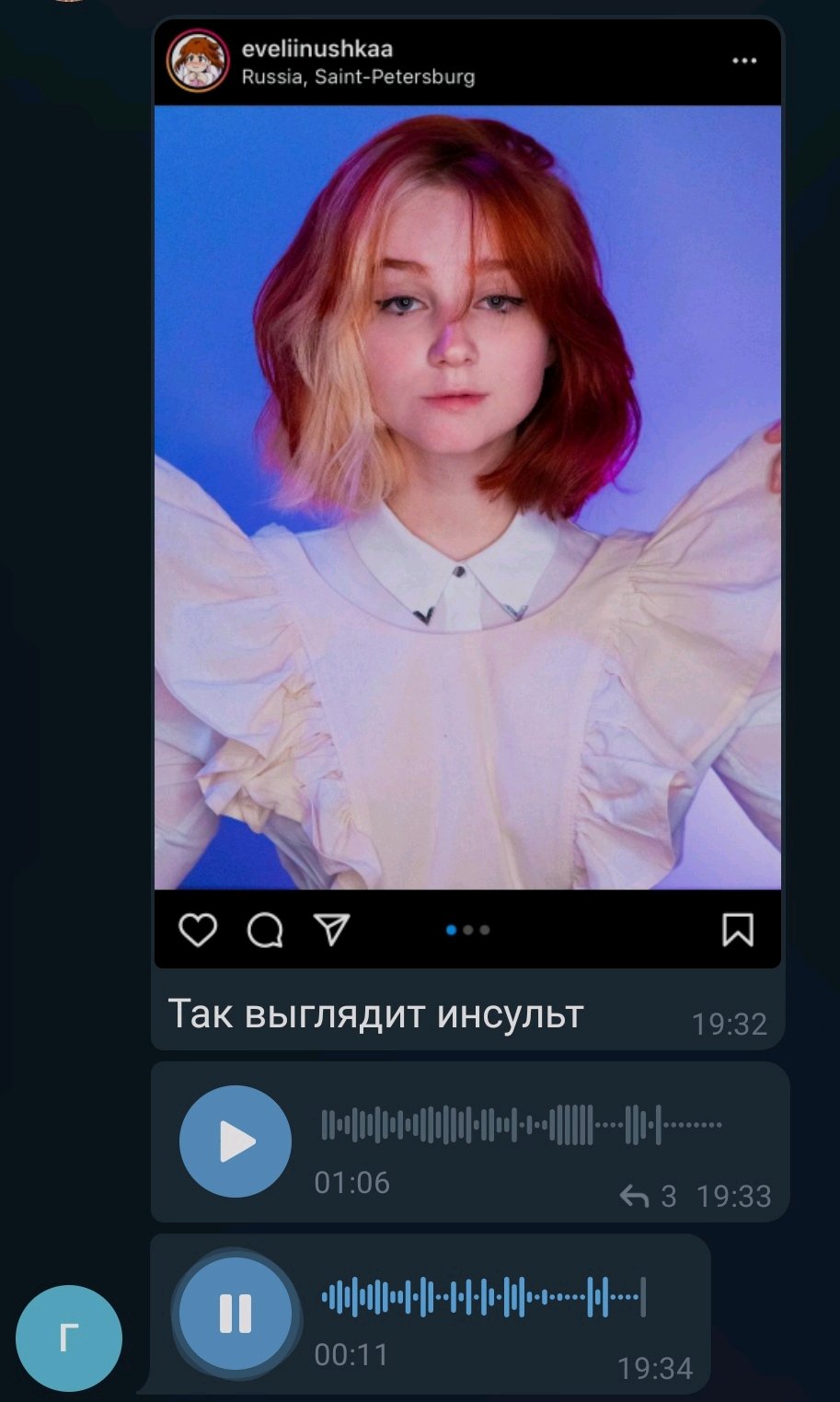Screen dimensions: 840x1402
Task: Pause the 00:11 voice message
Action: point(236,1313)
